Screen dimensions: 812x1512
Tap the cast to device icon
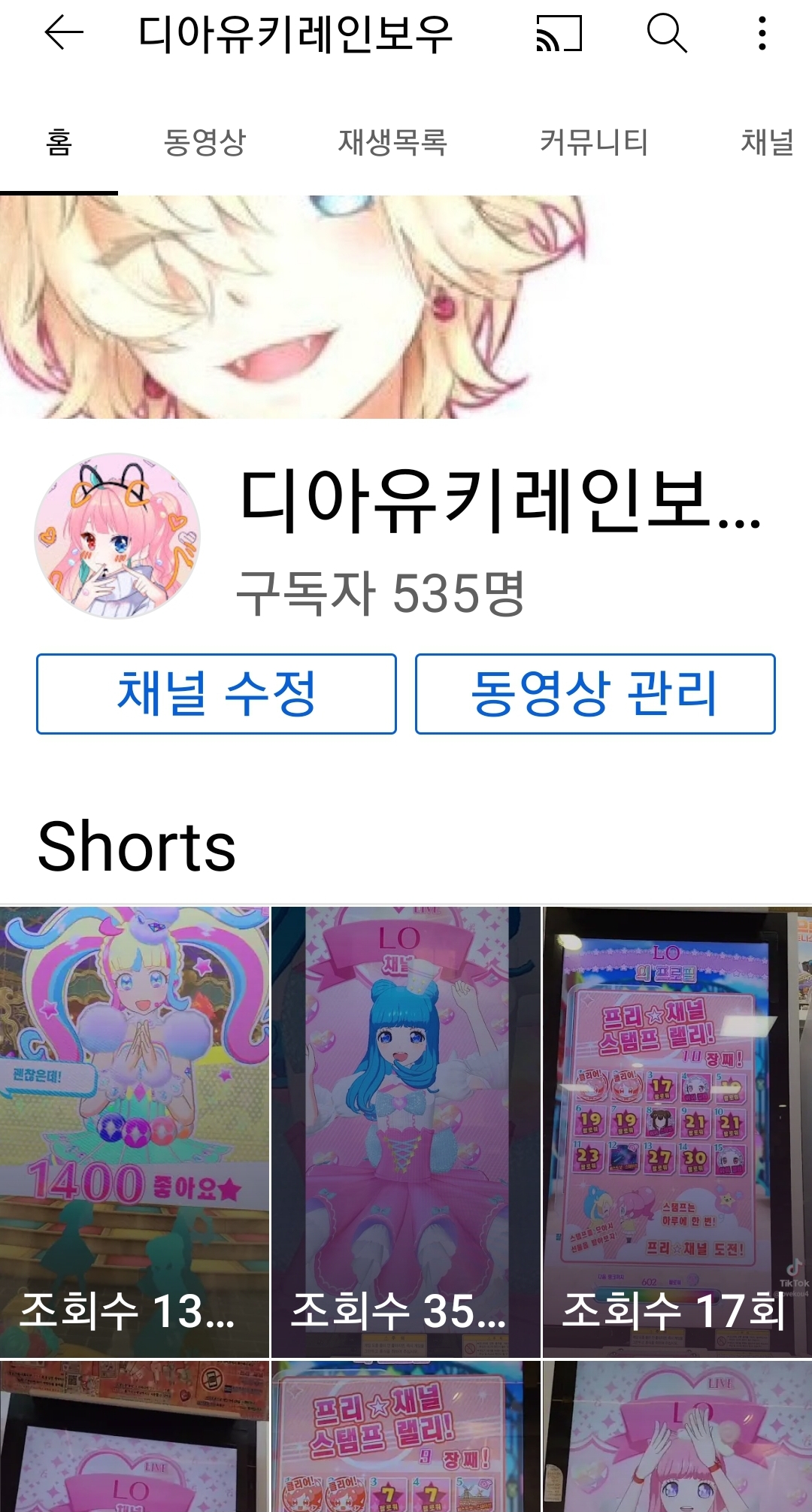559,34
